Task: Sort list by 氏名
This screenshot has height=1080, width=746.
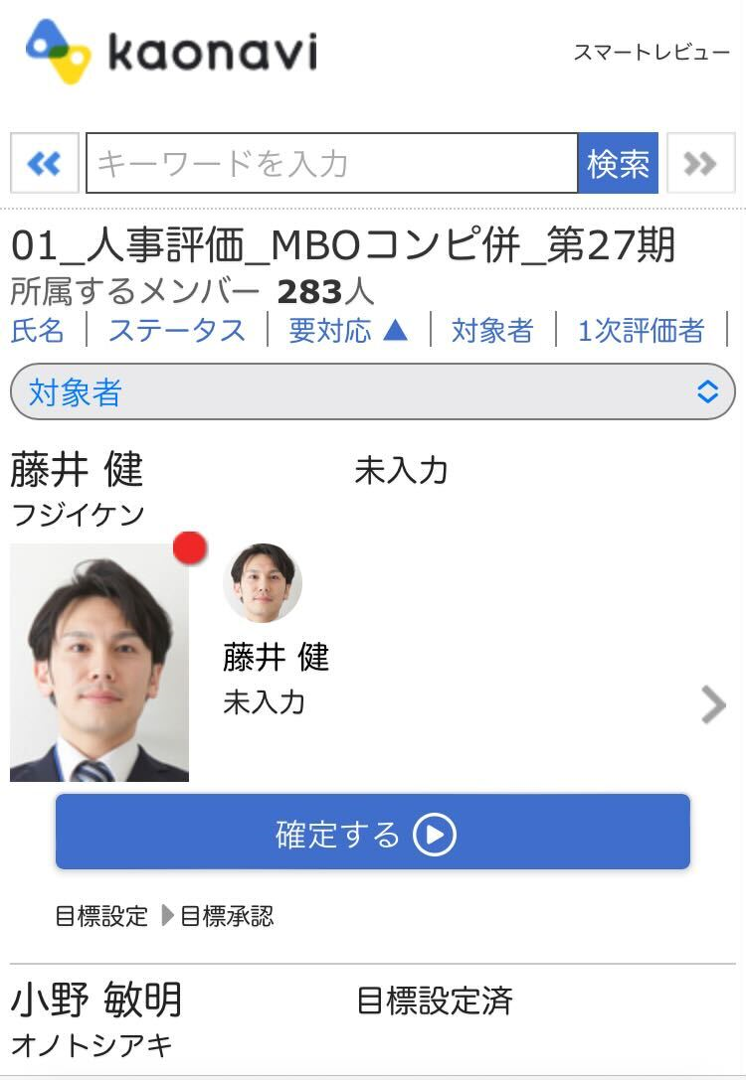Action: (x=38, y=330)
